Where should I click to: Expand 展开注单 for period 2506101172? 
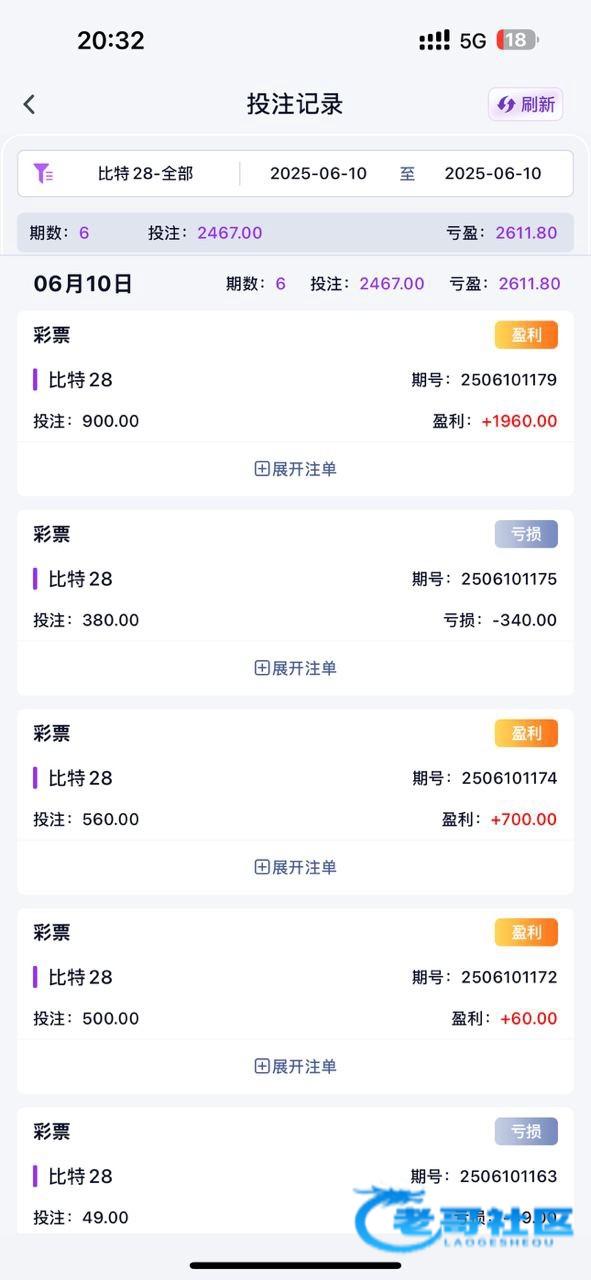295,1066
